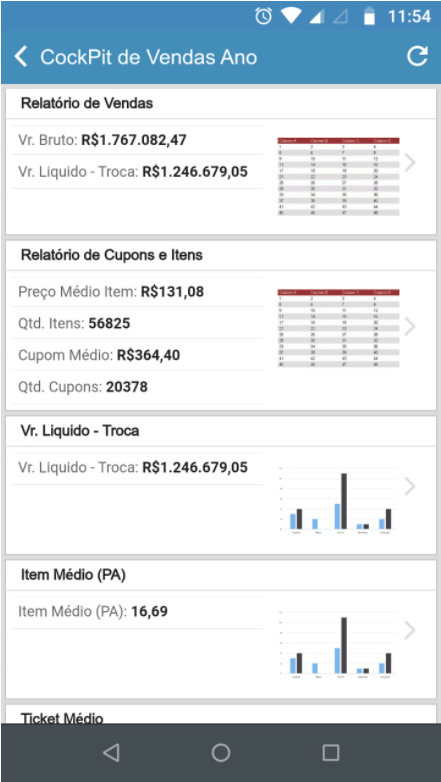Refresh the sales cockpit data

click(x=417, y=57)
